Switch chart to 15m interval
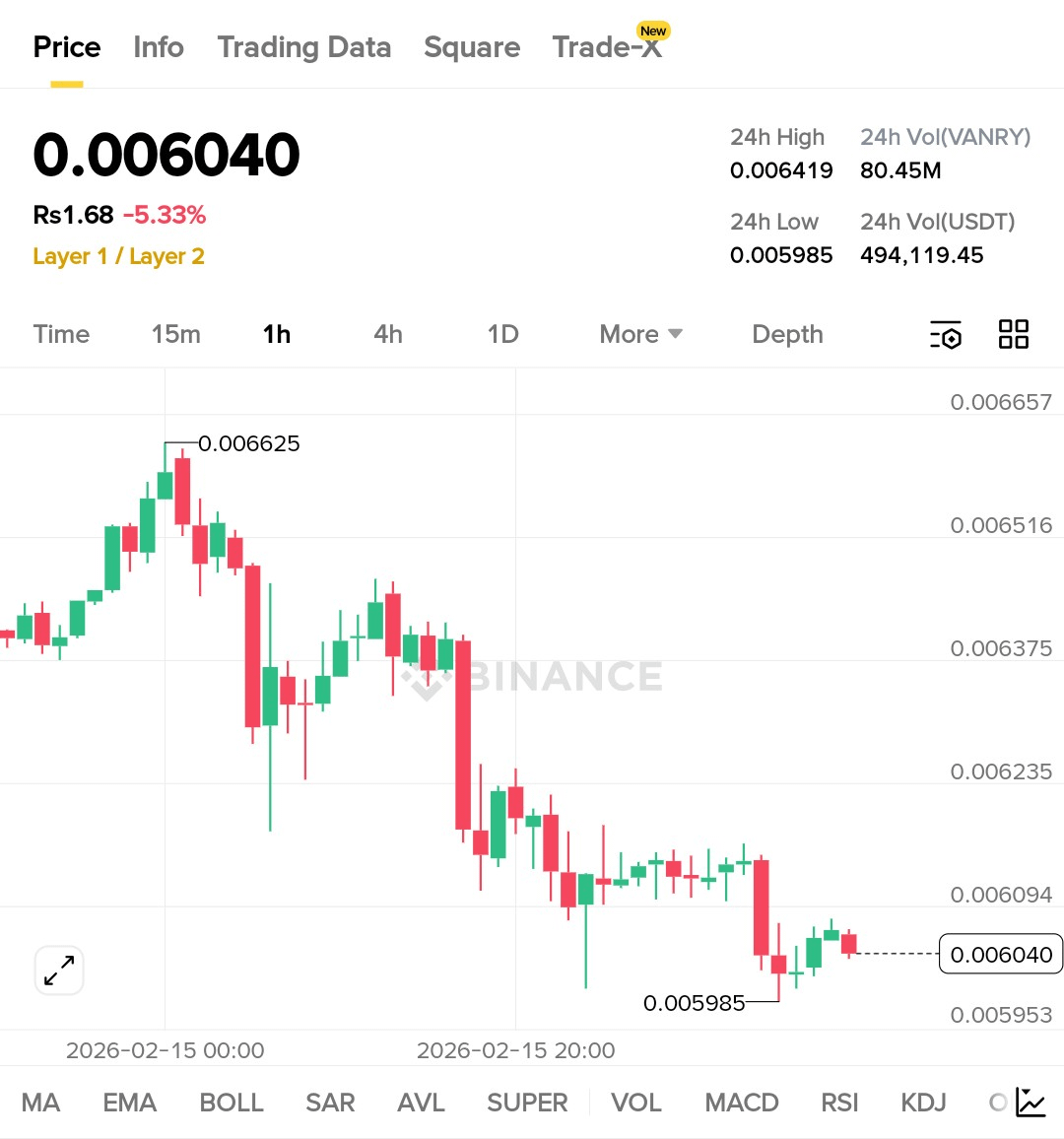The image size is (1064, 1139). click(x=175, y=334)
